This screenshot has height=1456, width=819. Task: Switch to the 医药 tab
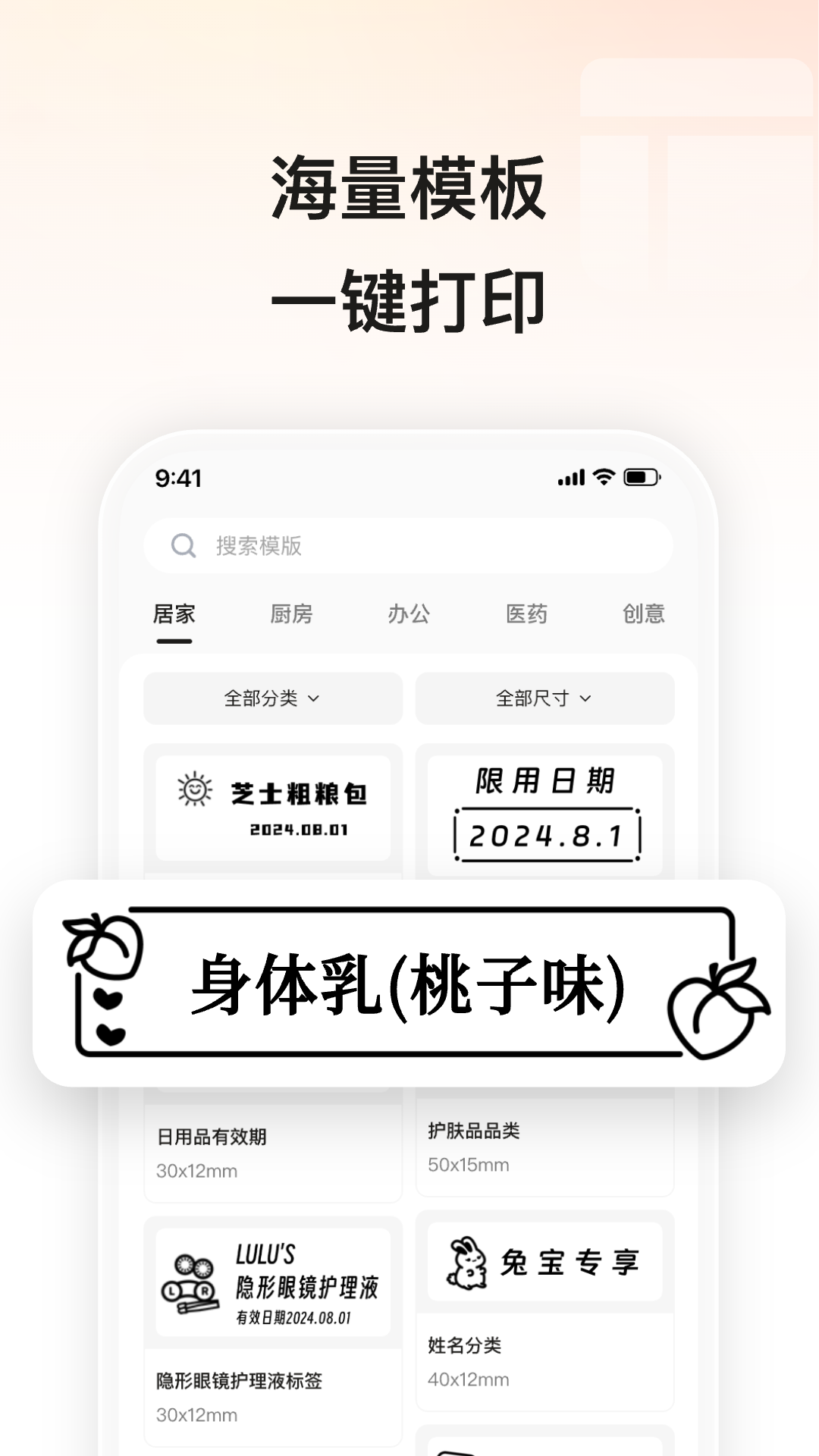point(527,615)
